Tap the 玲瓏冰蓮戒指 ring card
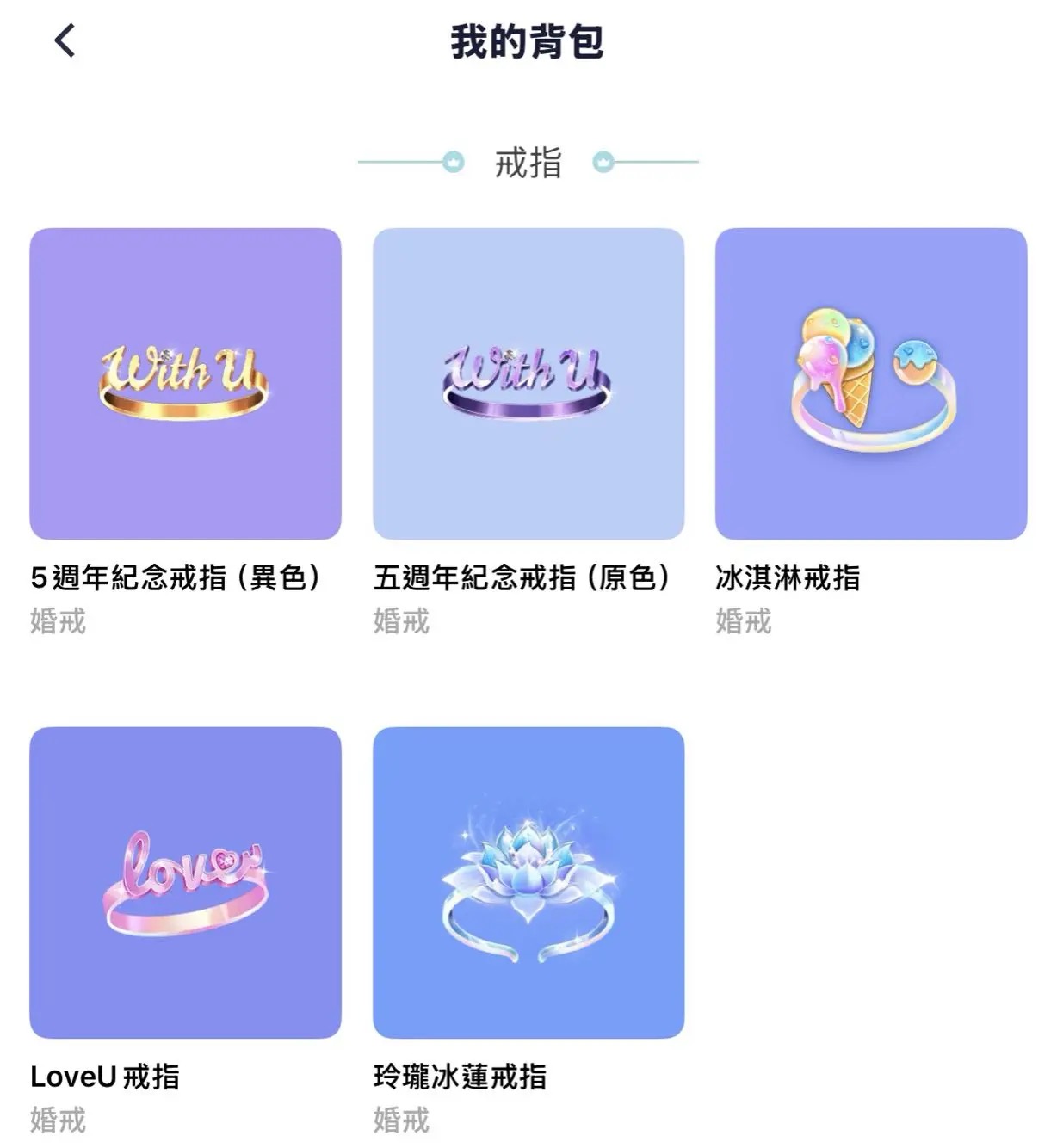 click(528, 883)
